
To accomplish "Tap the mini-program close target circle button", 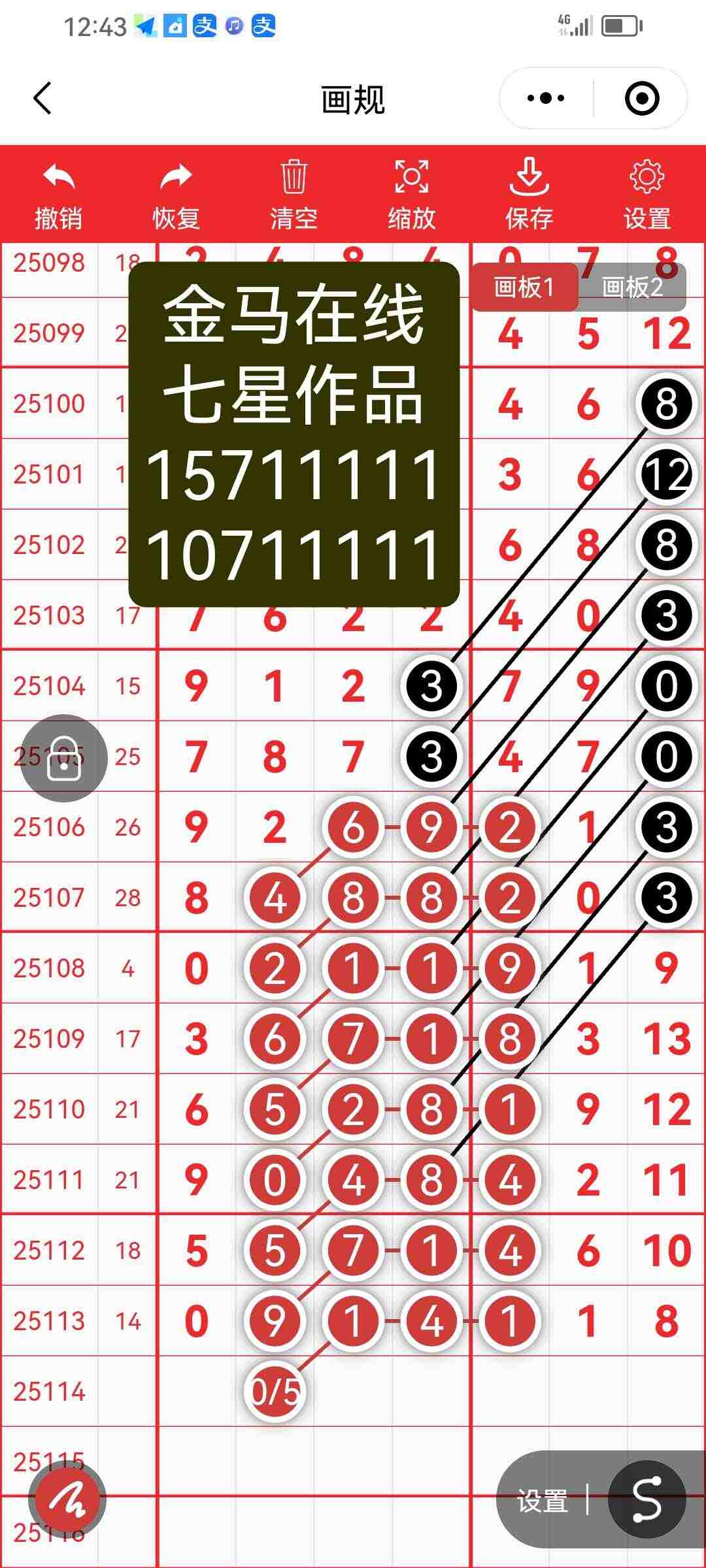I will [x=642, y=97].
